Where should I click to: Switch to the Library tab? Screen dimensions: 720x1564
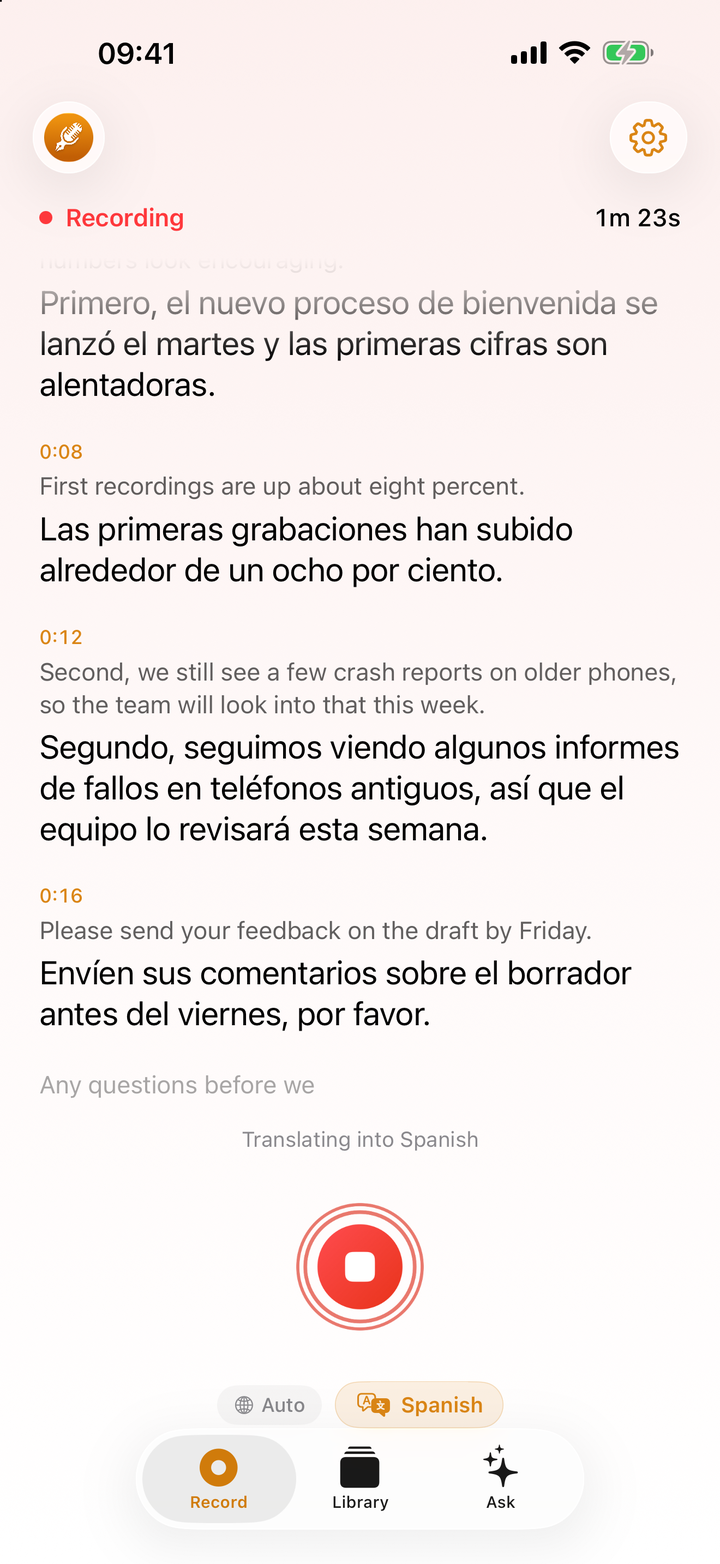(x=360, y=1480)
